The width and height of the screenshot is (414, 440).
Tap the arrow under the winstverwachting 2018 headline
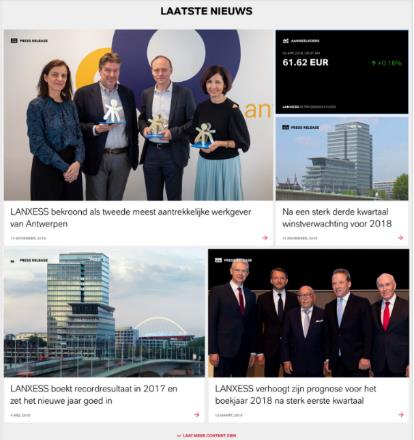(x=400, y=238)
